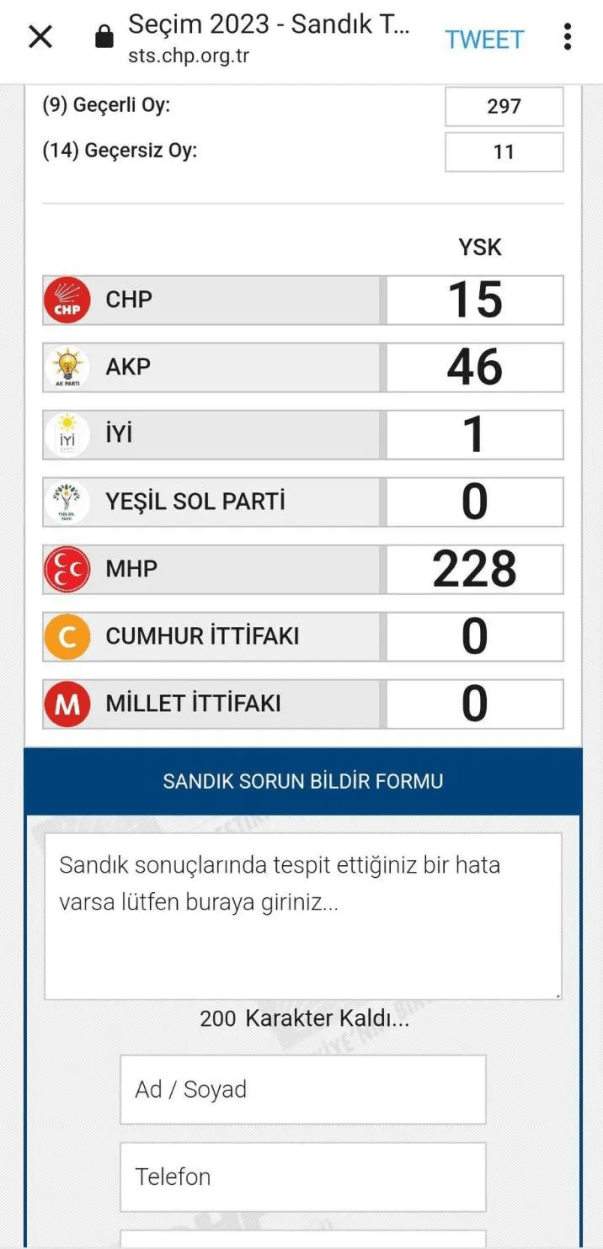Close the in-app browser page
Viewport: 603px width, 1249px height.
click(x=40, y=38)
